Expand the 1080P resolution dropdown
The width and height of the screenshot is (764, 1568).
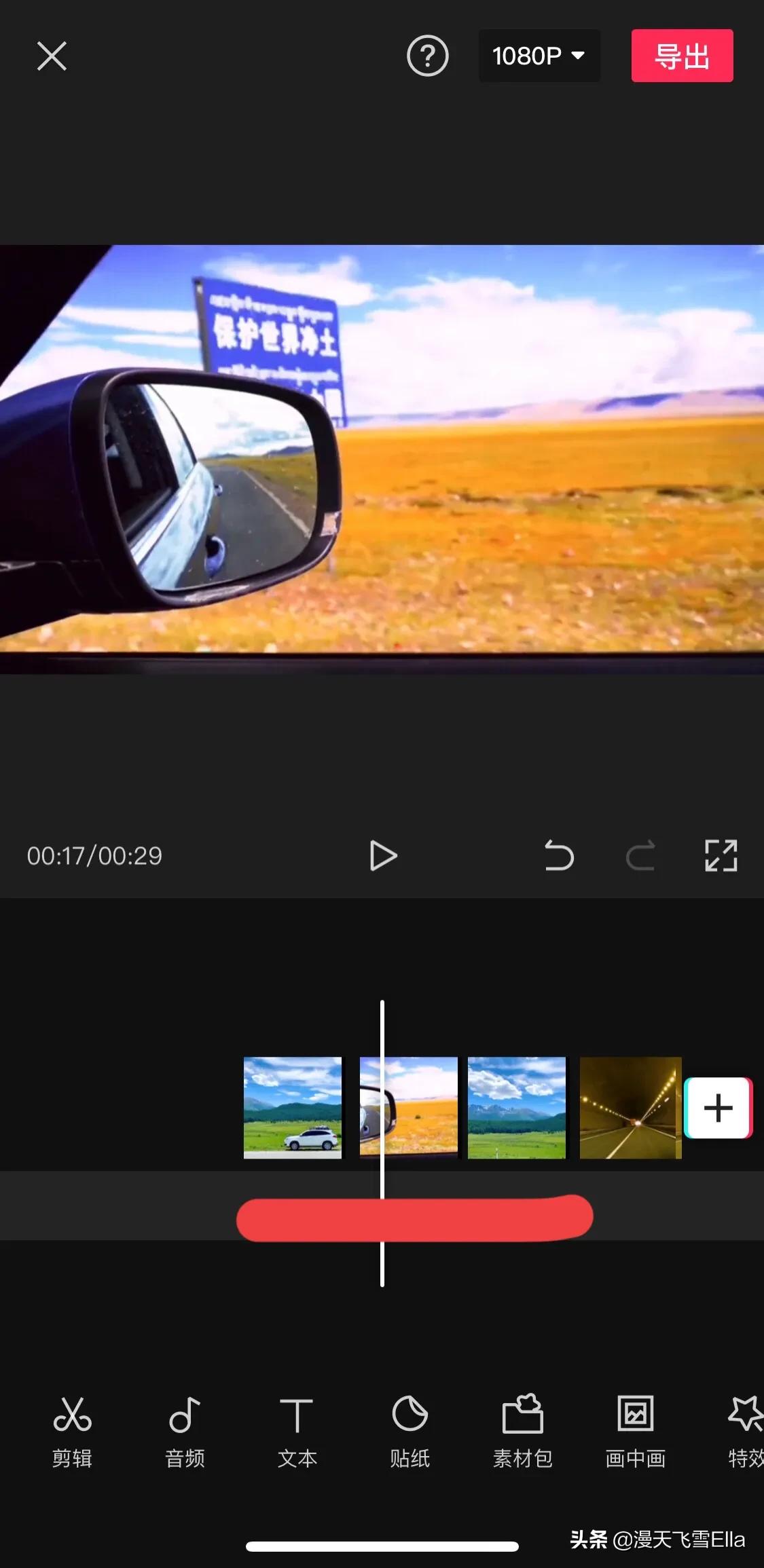coord(539,56)
